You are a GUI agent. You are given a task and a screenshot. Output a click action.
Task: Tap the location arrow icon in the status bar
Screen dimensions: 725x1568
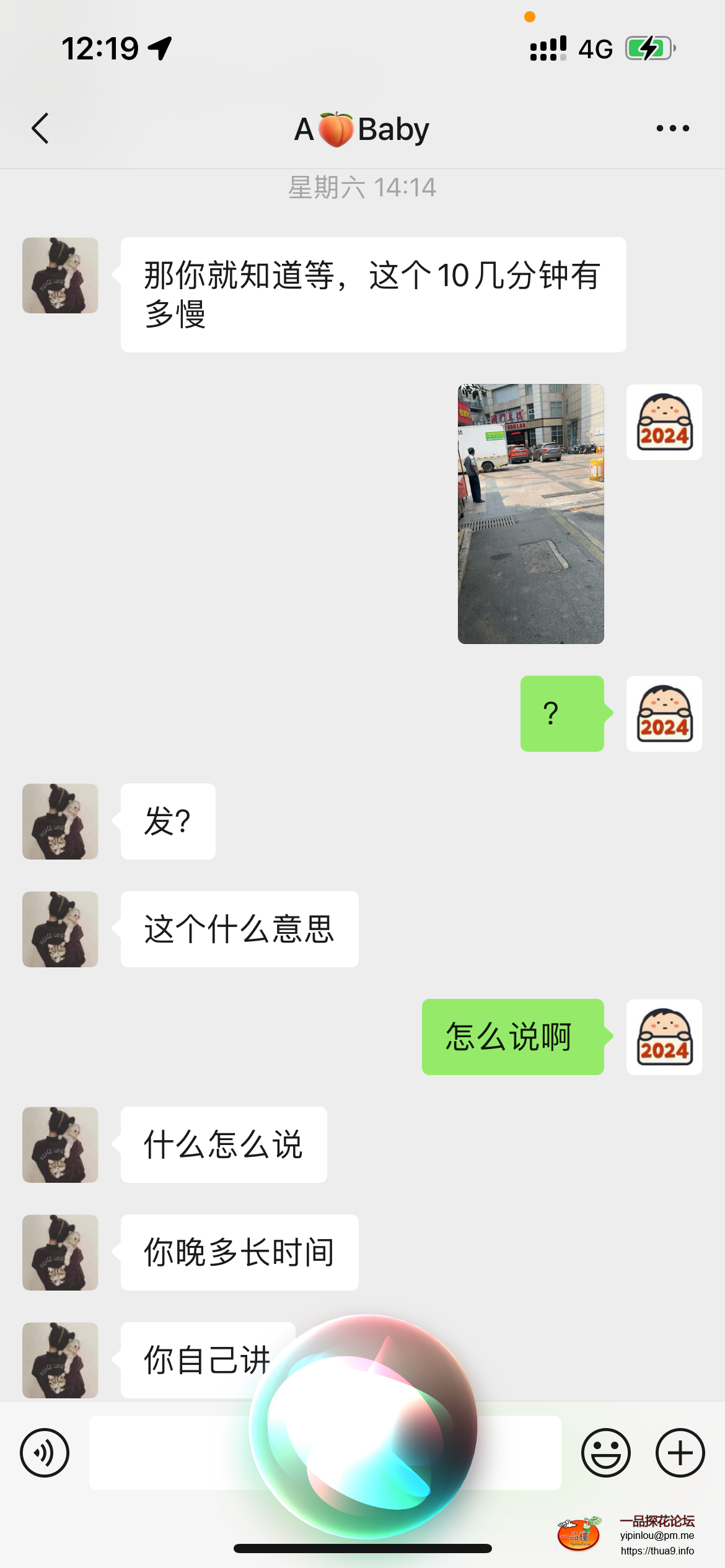pyautogui.click(x=160, y=48)
